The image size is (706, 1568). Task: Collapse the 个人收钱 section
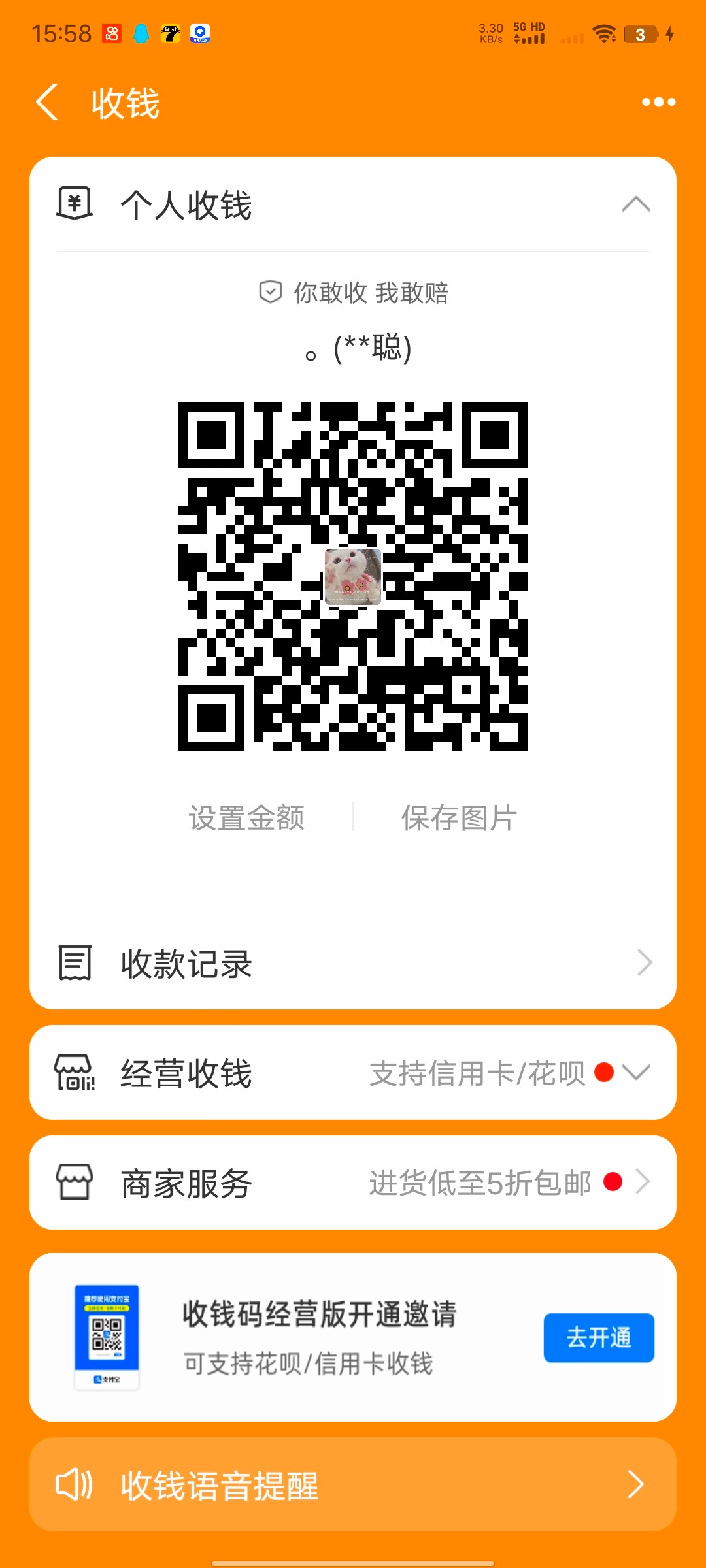tap(635, 205)
